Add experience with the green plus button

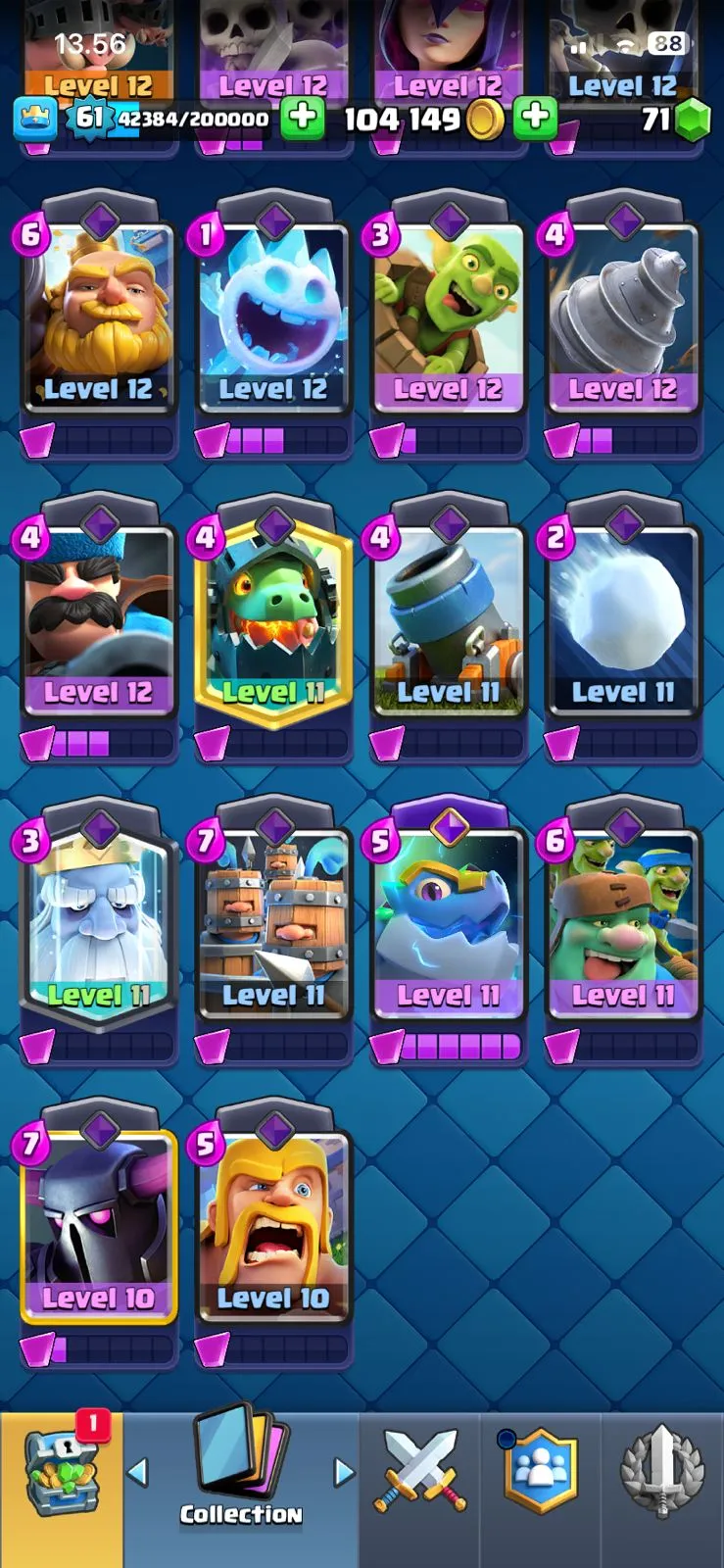(x=303, y=119)
